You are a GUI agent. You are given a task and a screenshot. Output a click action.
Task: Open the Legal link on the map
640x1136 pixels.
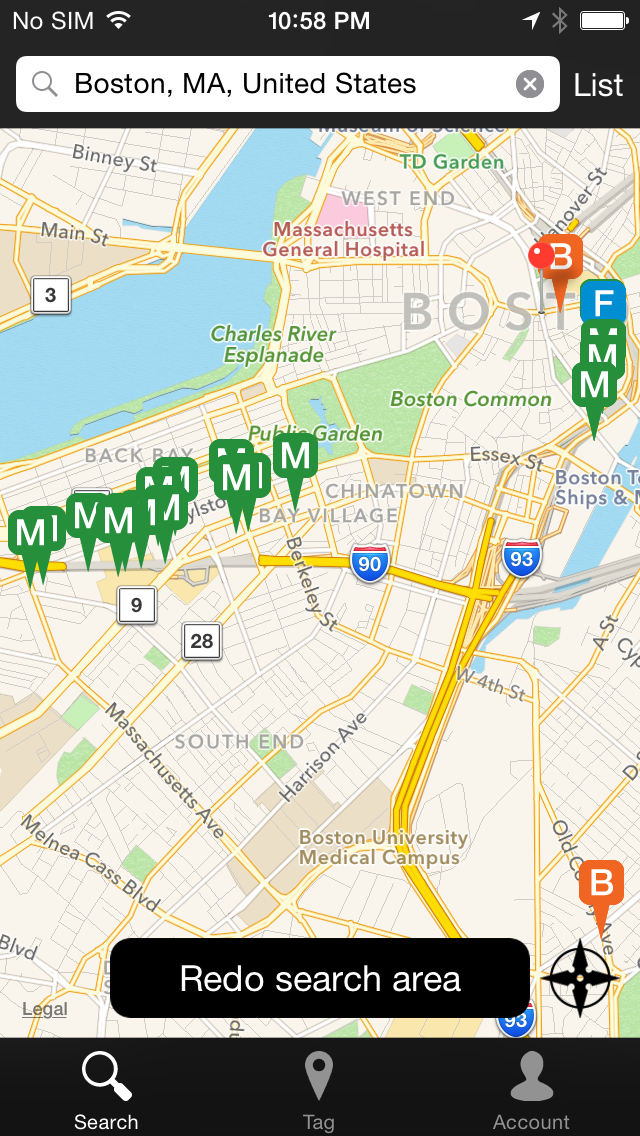point(45,1009)
